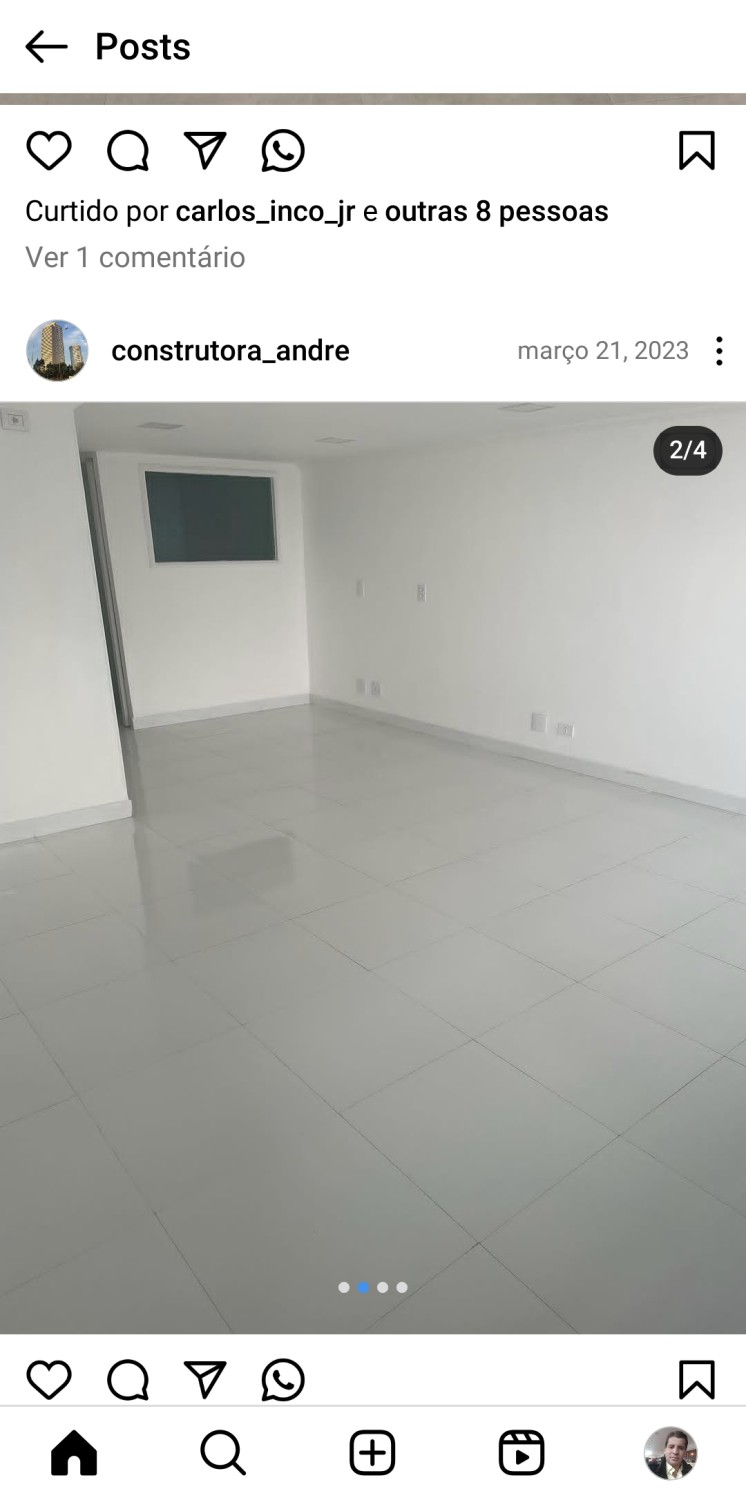This screenshot has height=1500, width=746.
Task: Comment on the construtora_andre March 21 post
Action: click(128, 1380)
